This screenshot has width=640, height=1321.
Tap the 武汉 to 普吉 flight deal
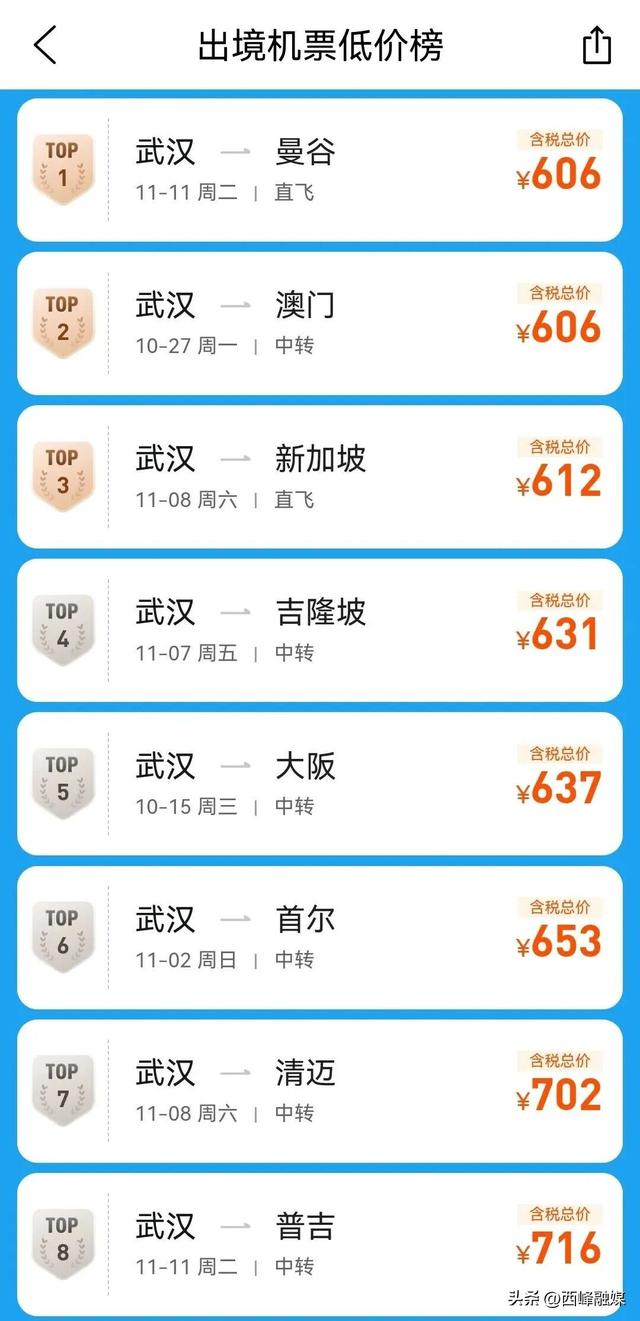click(320, 1244)
